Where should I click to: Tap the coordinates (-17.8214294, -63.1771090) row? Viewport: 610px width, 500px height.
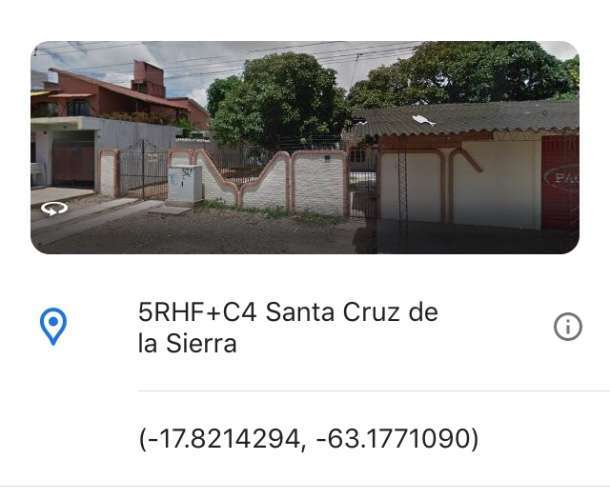point(308,439)
